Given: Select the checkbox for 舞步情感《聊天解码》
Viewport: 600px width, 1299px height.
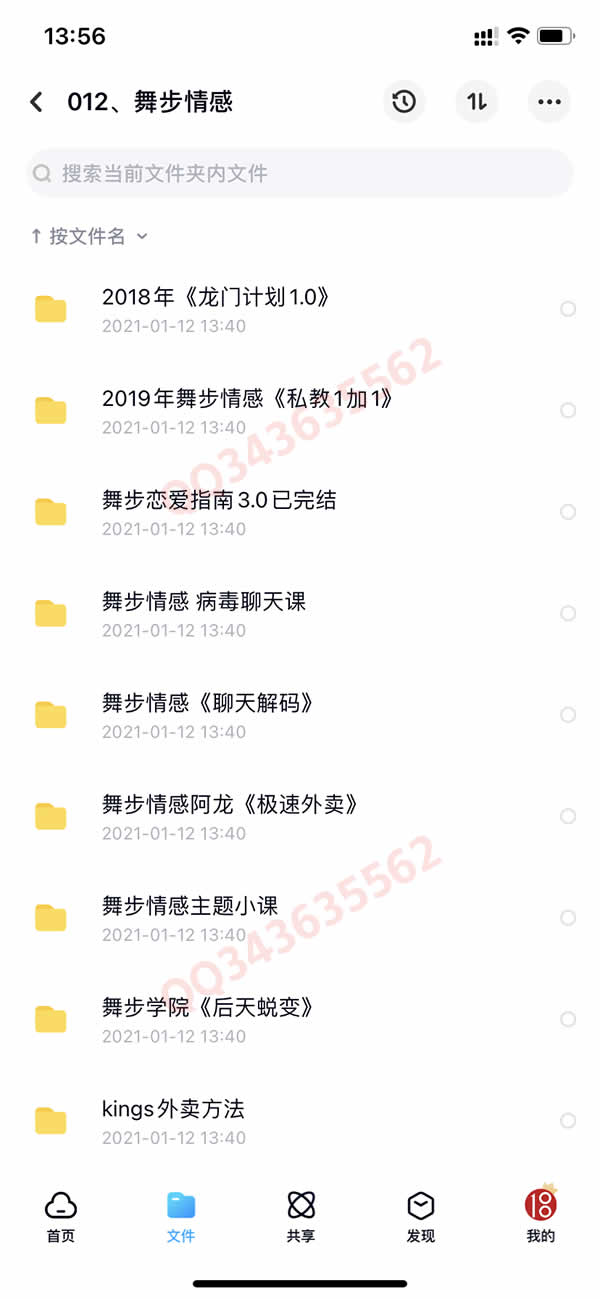Looking at the screenshot, I should 568,715.
